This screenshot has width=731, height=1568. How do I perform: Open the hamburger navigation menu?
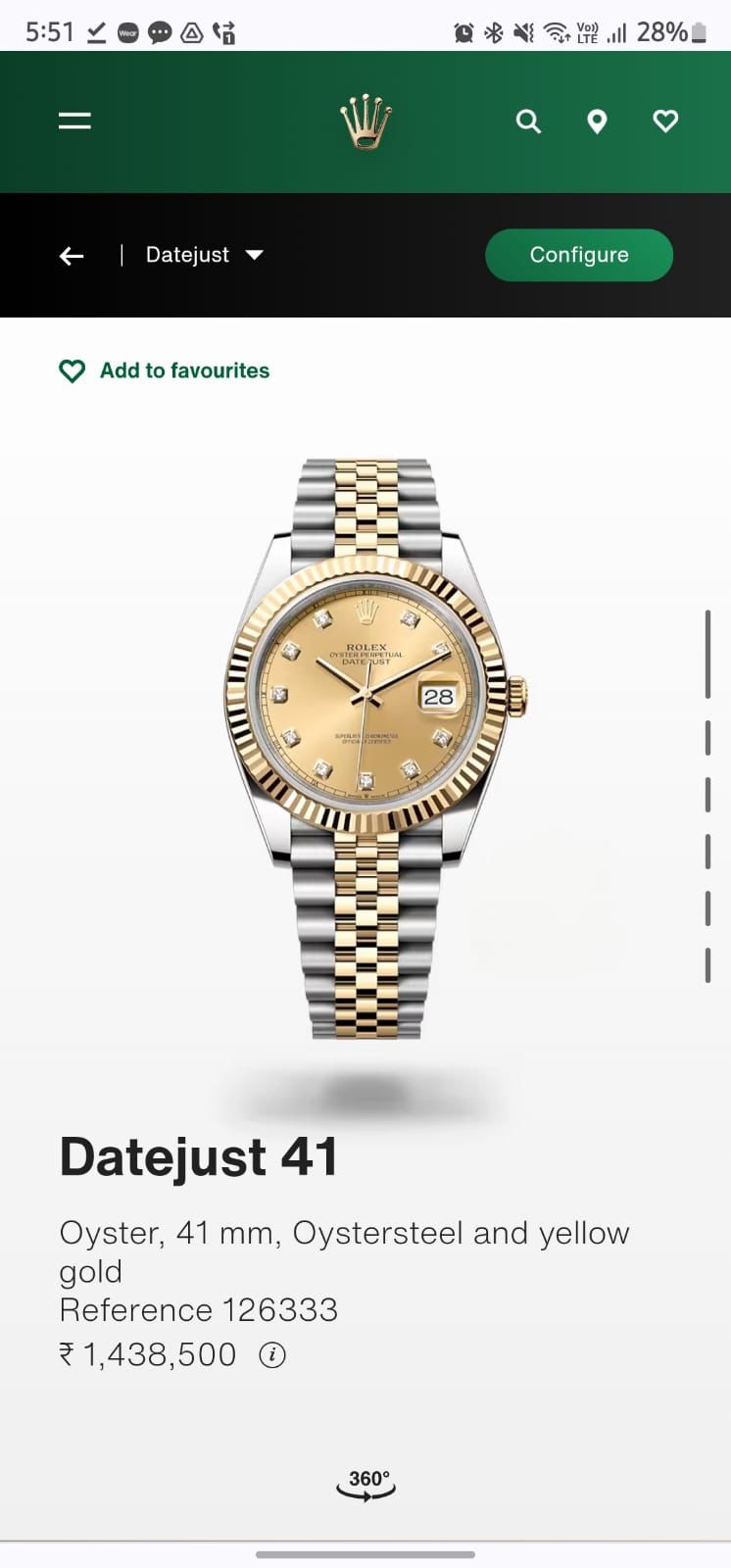tap(74, 122)
